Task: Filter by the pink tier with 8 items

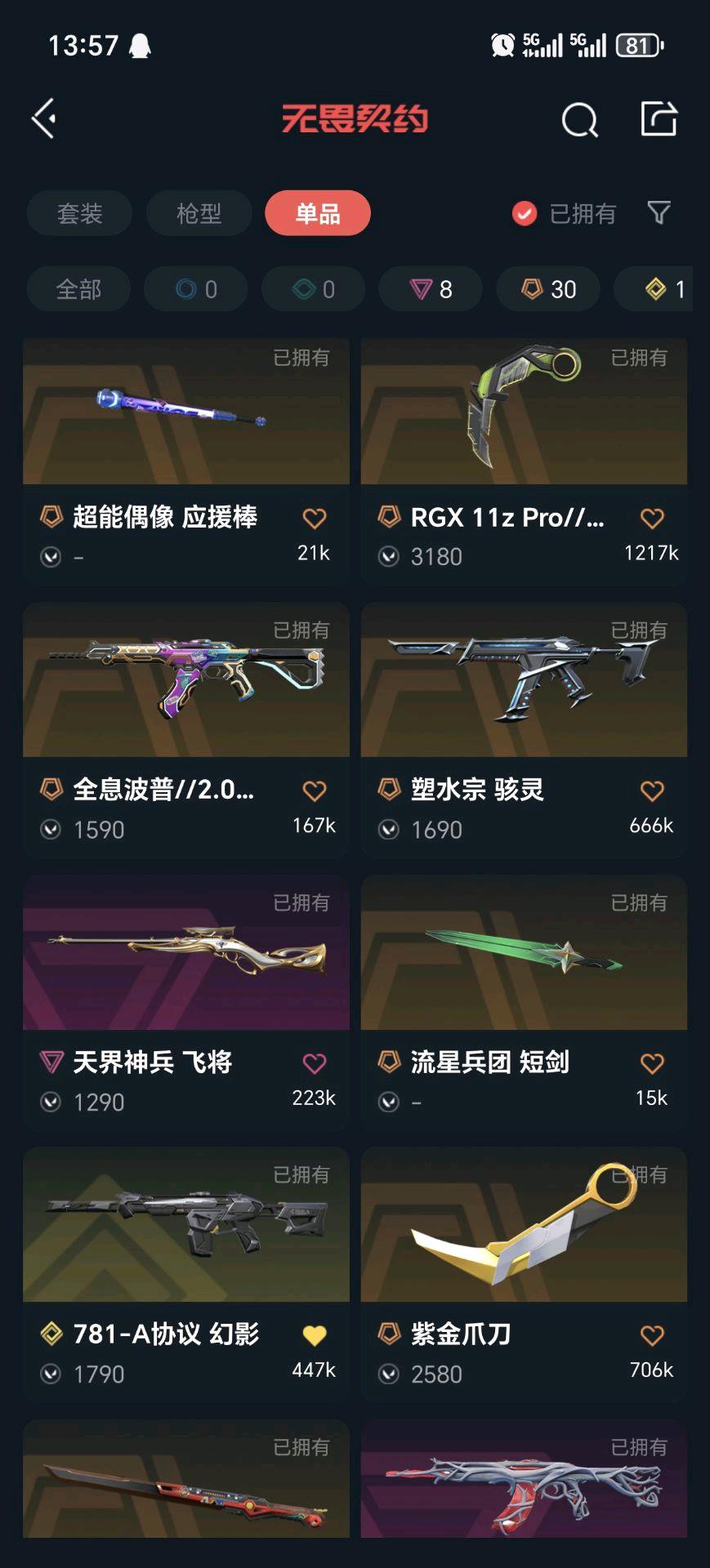Action: coord(431,289)
